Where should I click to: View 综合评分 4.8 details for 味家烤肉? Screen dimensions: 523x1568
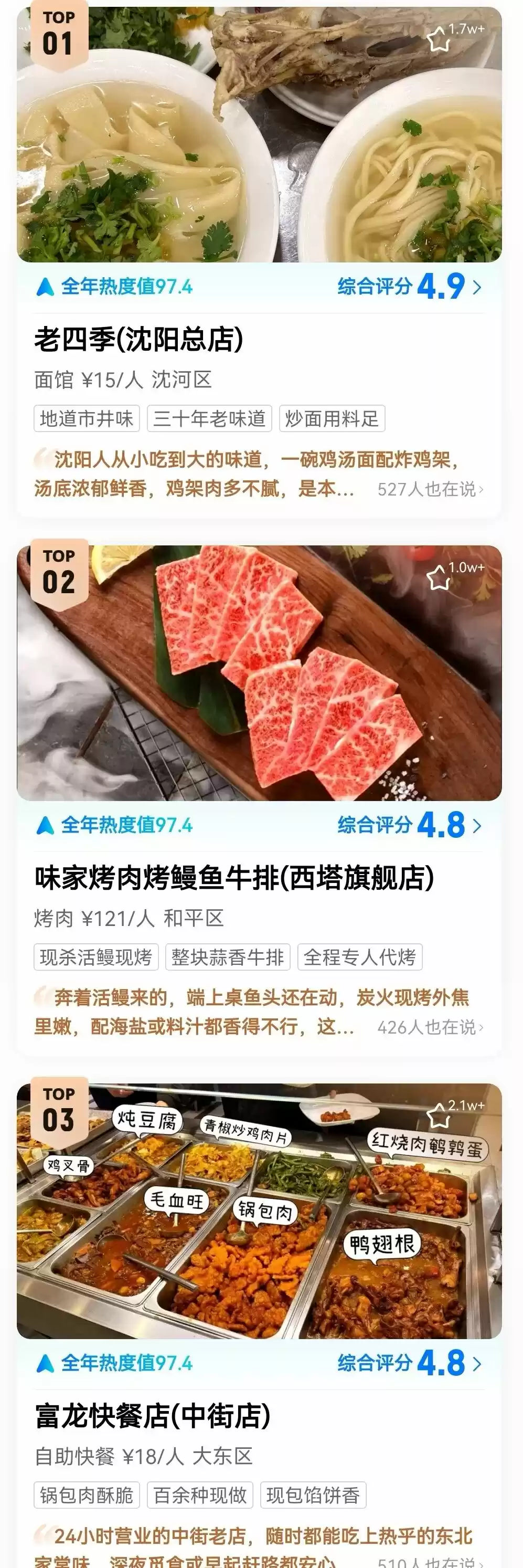[x=409, y=825]
